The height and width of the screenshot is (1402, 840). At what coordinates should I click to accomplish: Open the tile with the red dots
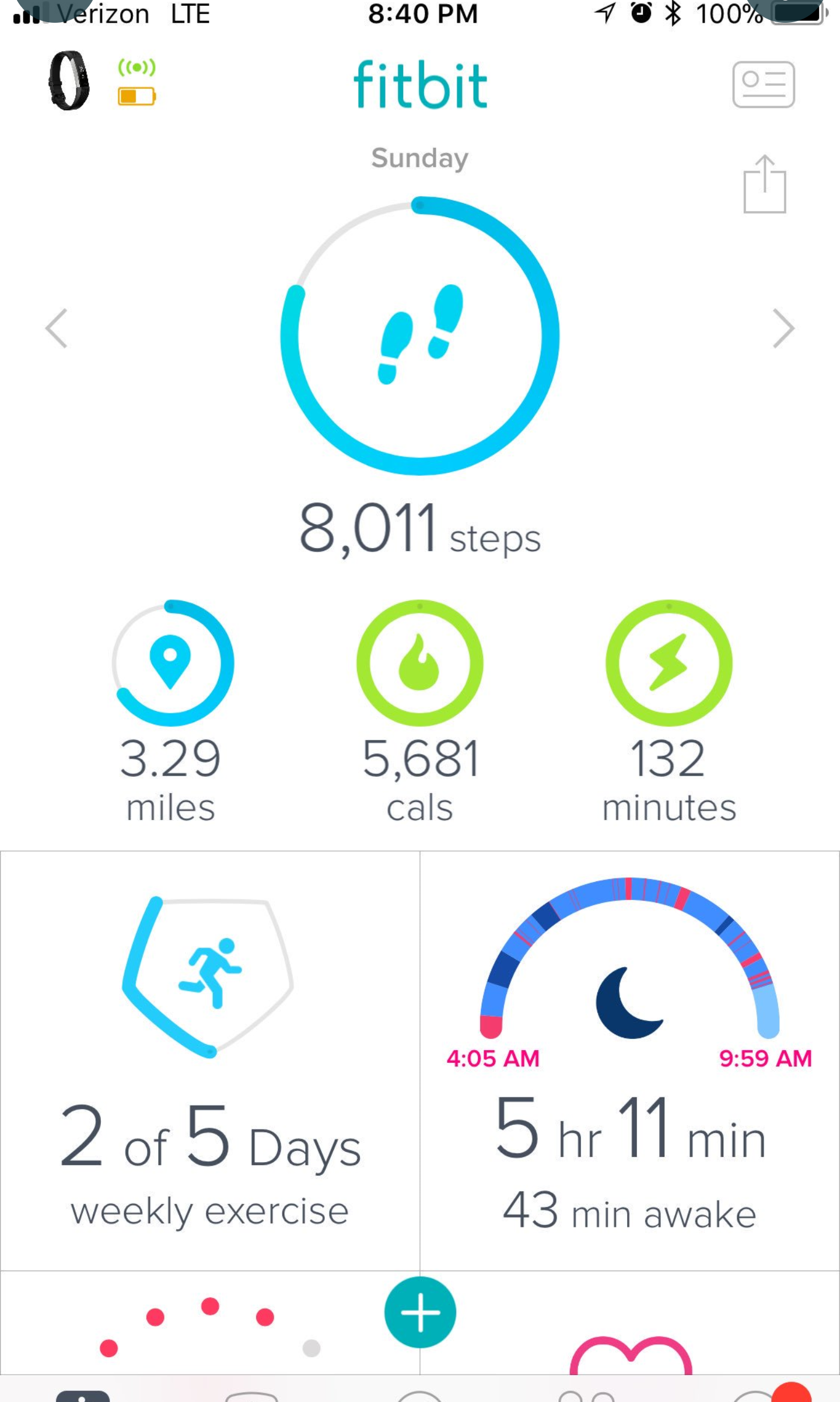210,1323
